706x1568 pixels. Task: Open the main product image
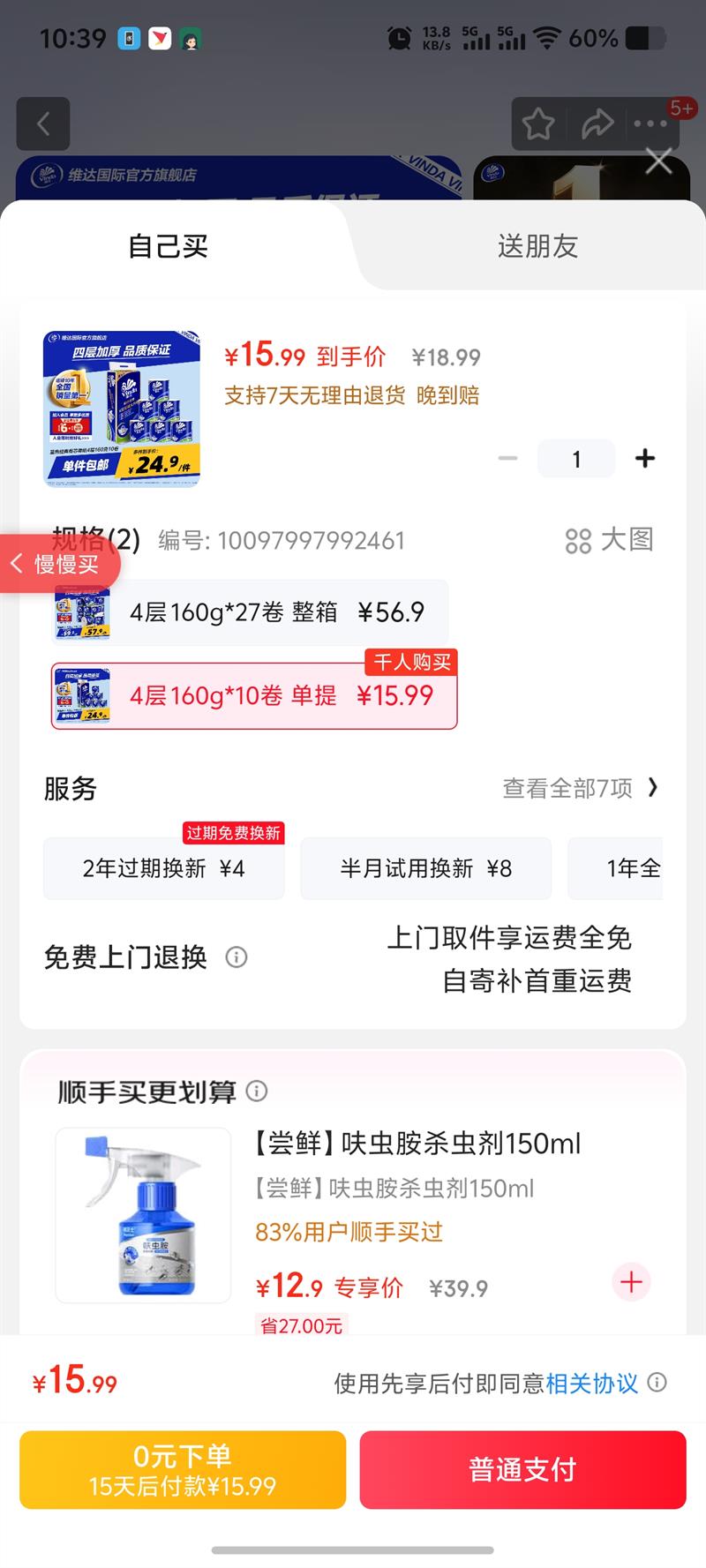[122, 409]
